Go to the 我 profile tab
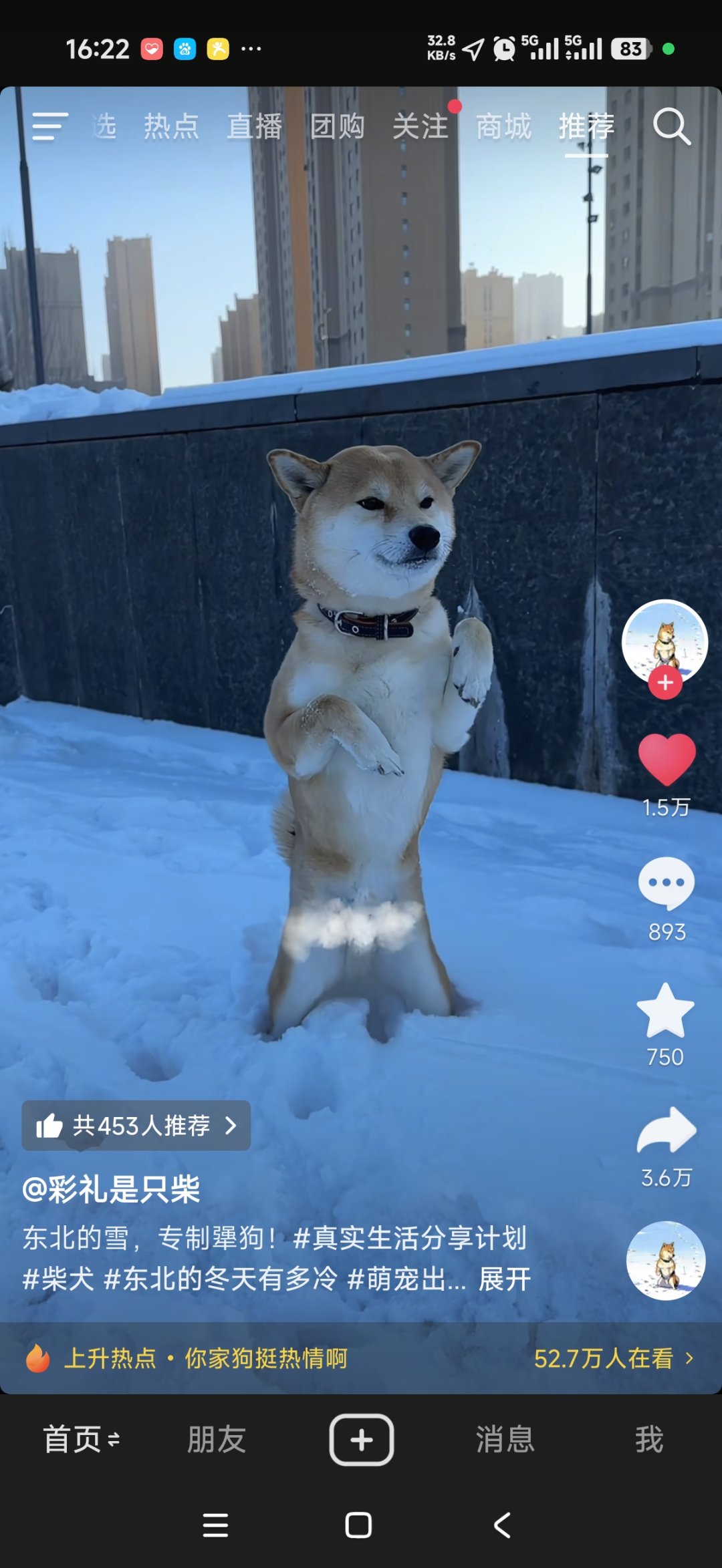Screen dimensions: 722x1568 [x=649, y=1439]
